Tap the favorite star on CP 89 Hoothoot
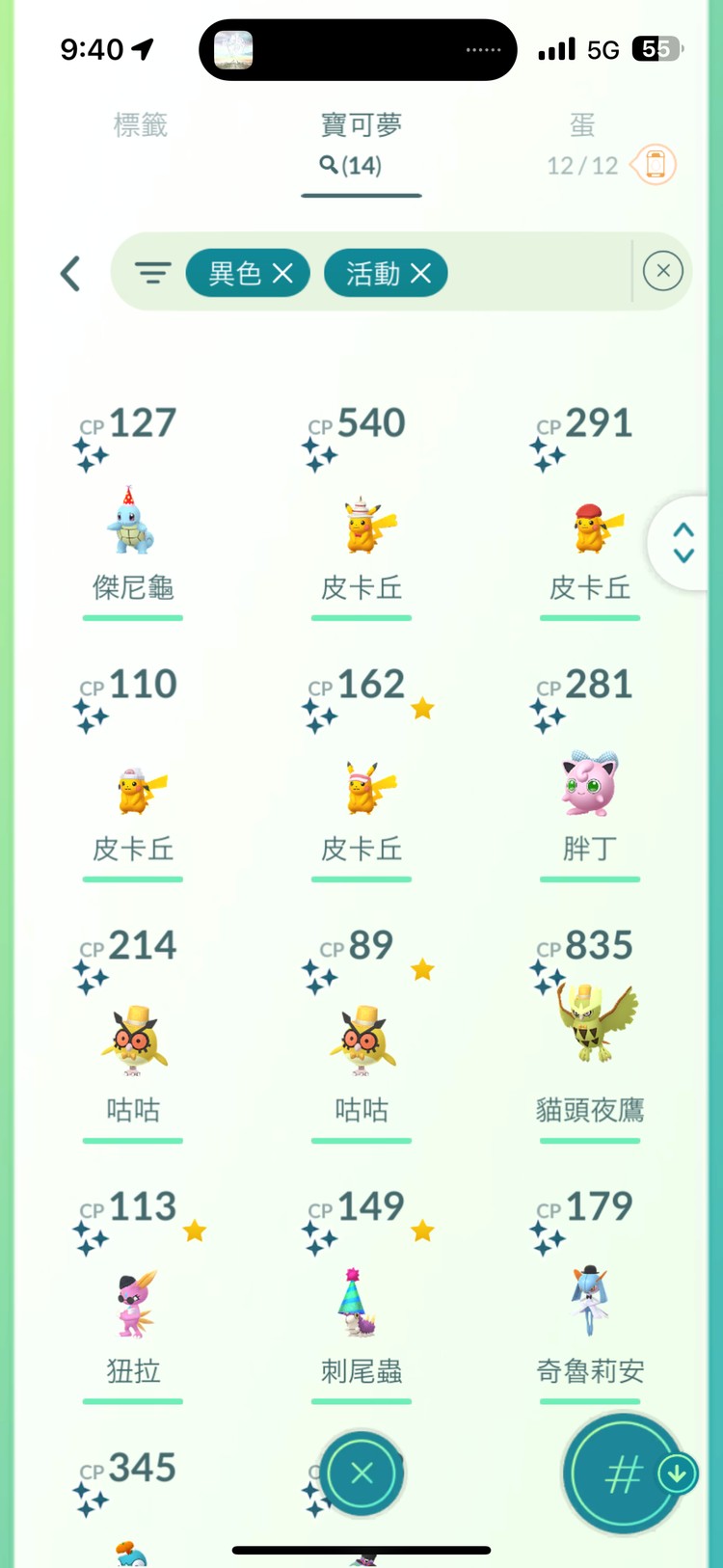723x1568 pixels. click(422, 969)
